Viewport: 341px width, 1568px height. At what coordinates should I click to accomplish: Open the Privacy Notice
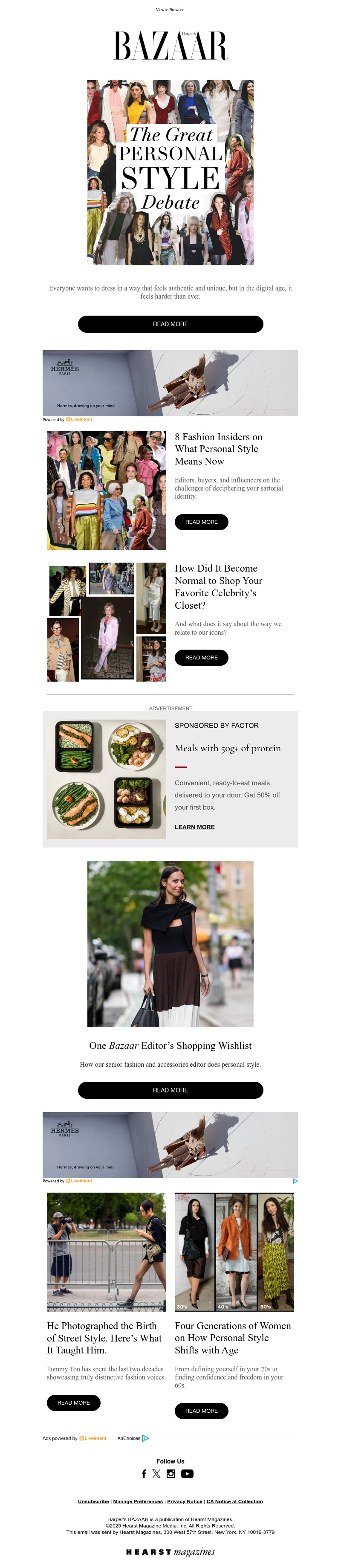coord(185,1501)
